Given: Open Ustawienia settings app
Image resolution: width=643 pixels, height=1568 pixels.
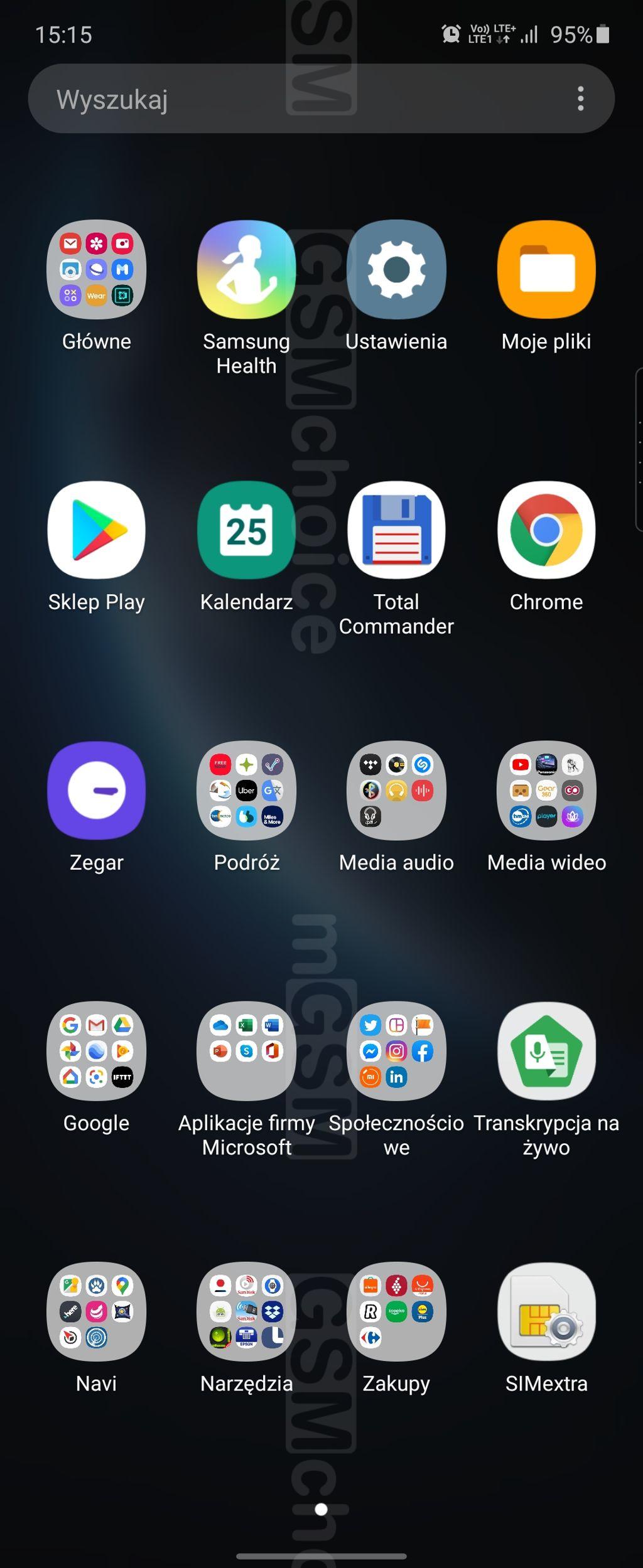Looking at the screenshot, I should click(396, 270).
